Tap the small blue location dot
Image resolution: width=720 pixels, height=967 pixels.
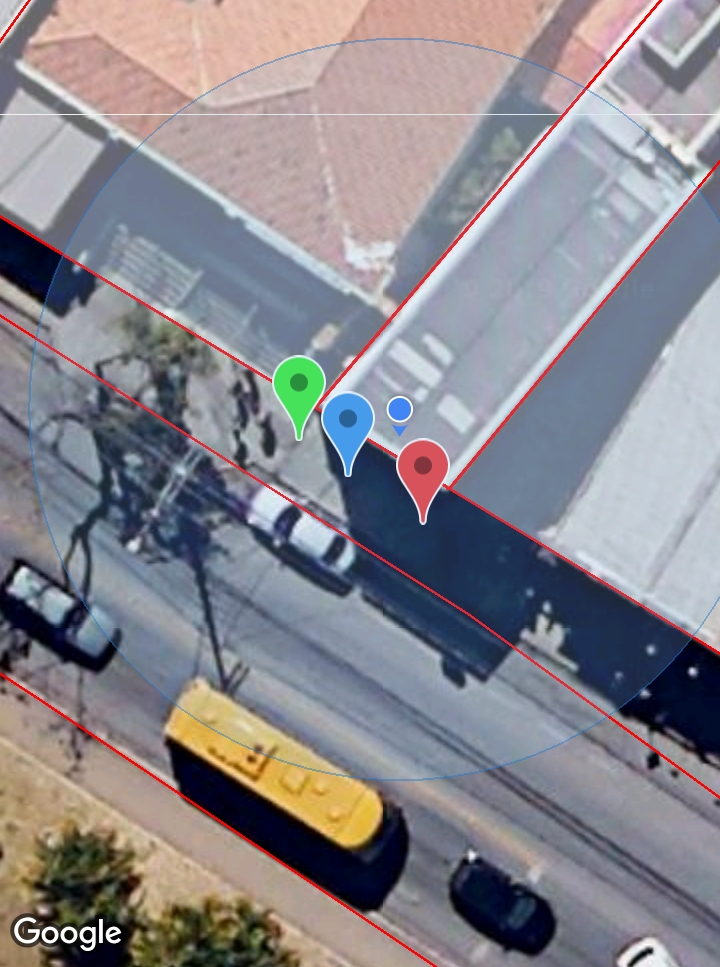399,410
